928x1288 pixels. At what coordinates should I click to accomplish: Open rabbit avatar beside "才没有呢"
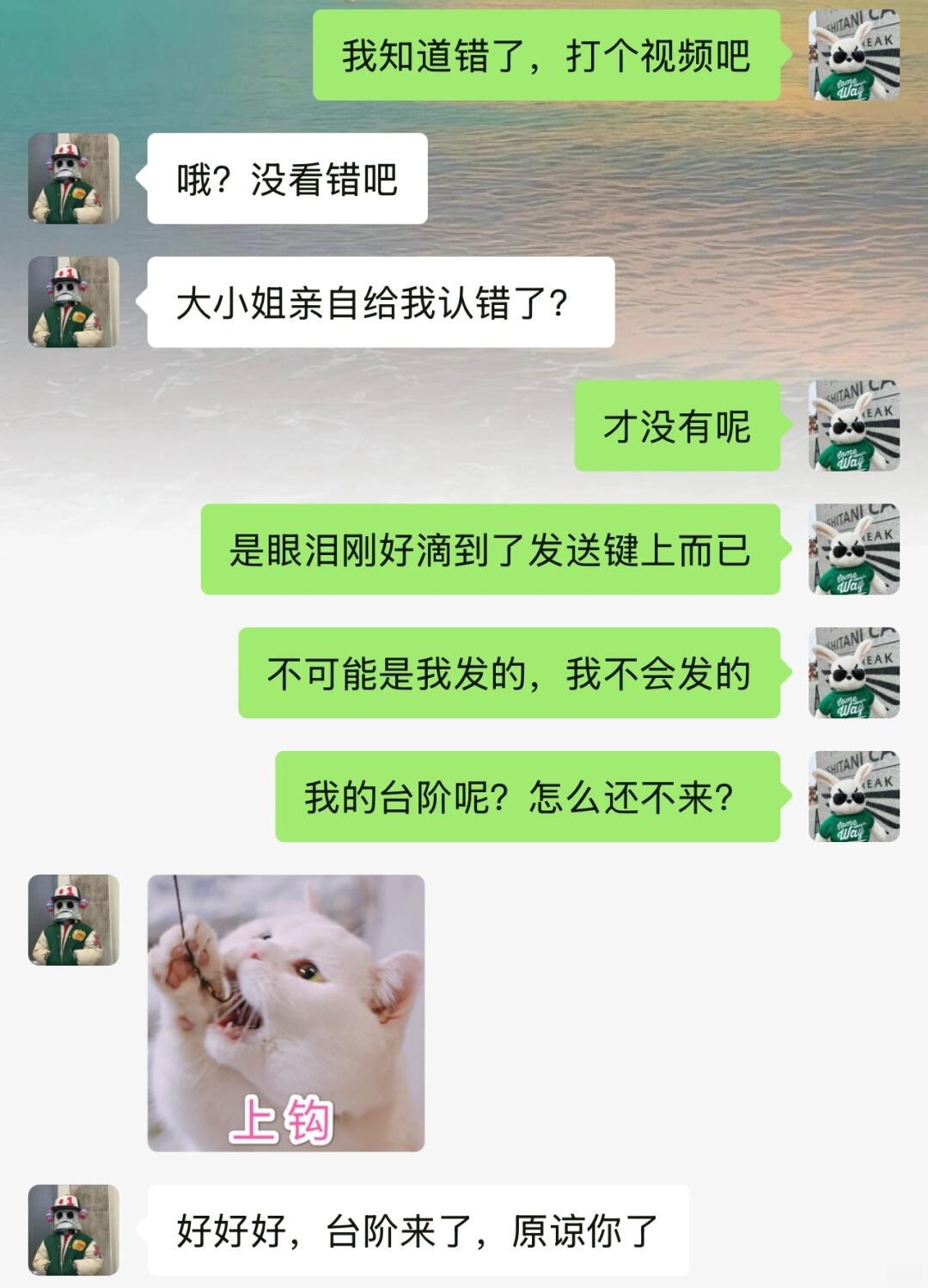tap(854, 426)
